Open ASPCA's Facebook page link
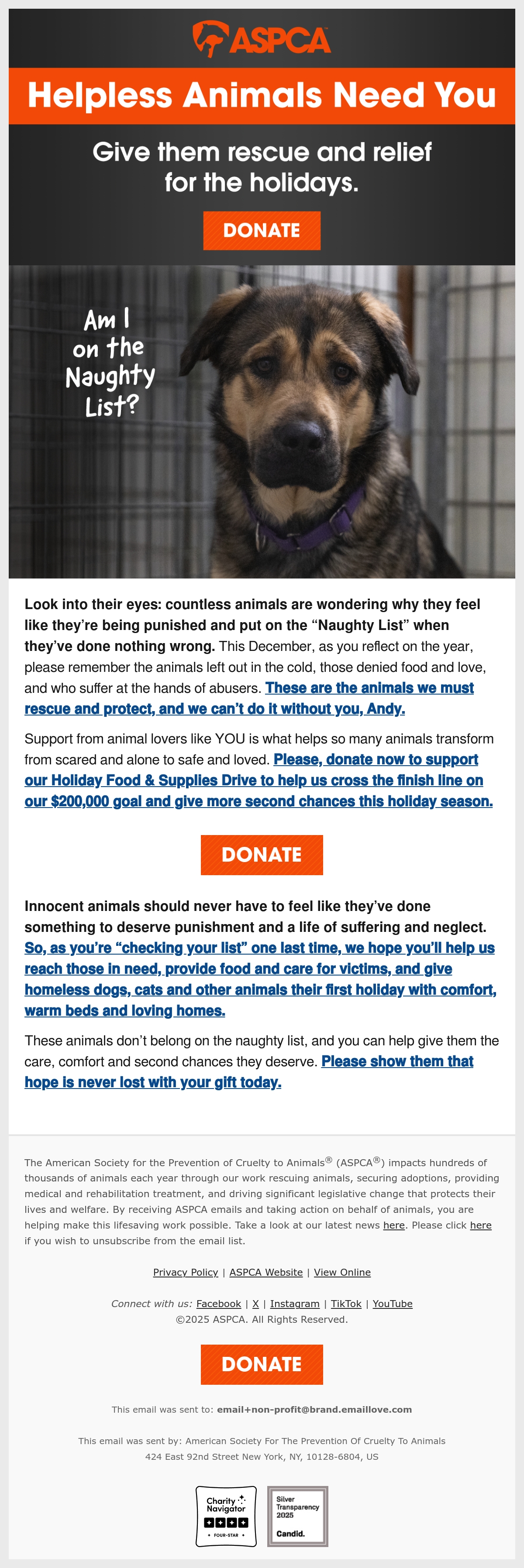Viewport: 524px width, 1568px height. click(218, 1303)
